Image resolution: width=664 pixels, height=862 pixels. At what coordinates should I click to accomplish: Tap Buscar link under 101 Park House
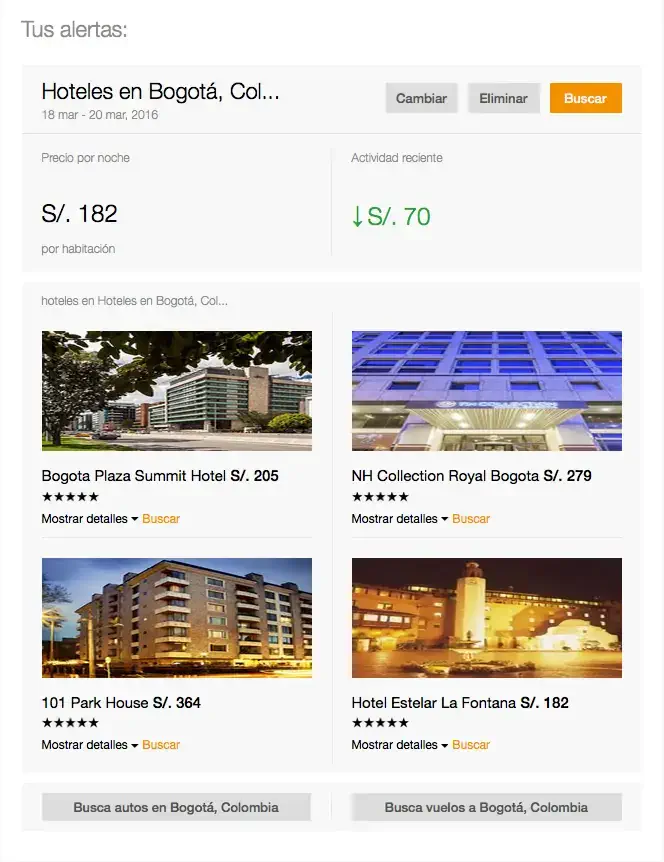pyautogui.click(x=161, y=745)
